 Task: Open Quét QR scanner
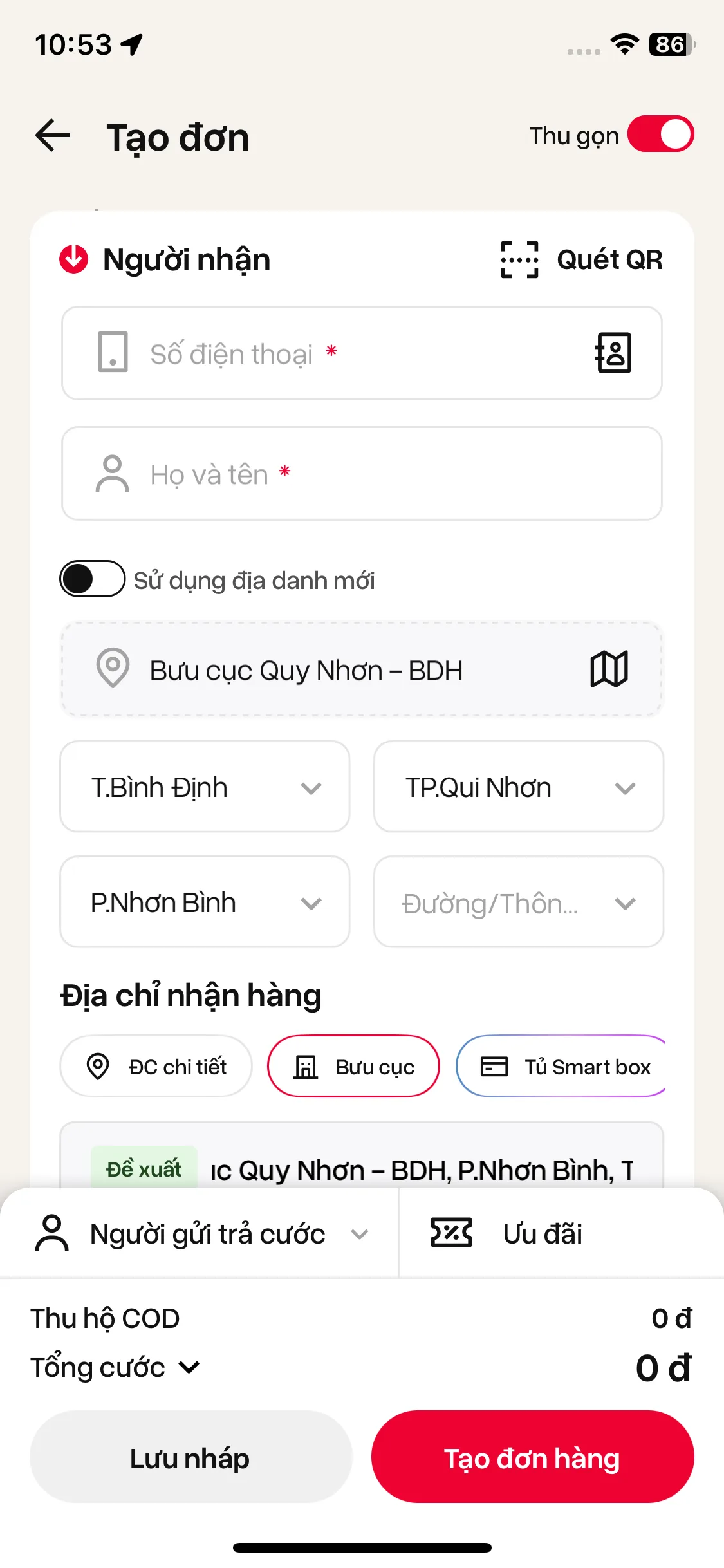click(x=582, y=260)
